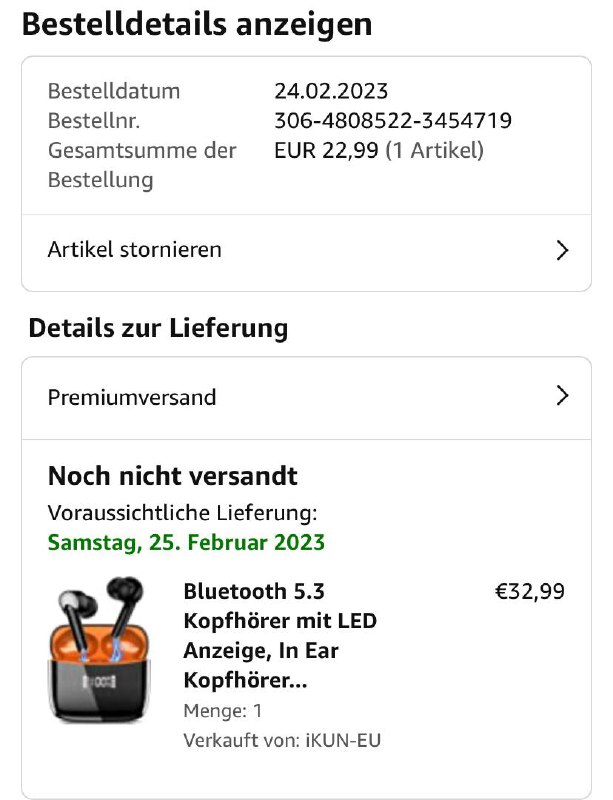View the Bluetooth 5.3 Kopfhörer product
The image size is (613, 800).
(280, 636)
